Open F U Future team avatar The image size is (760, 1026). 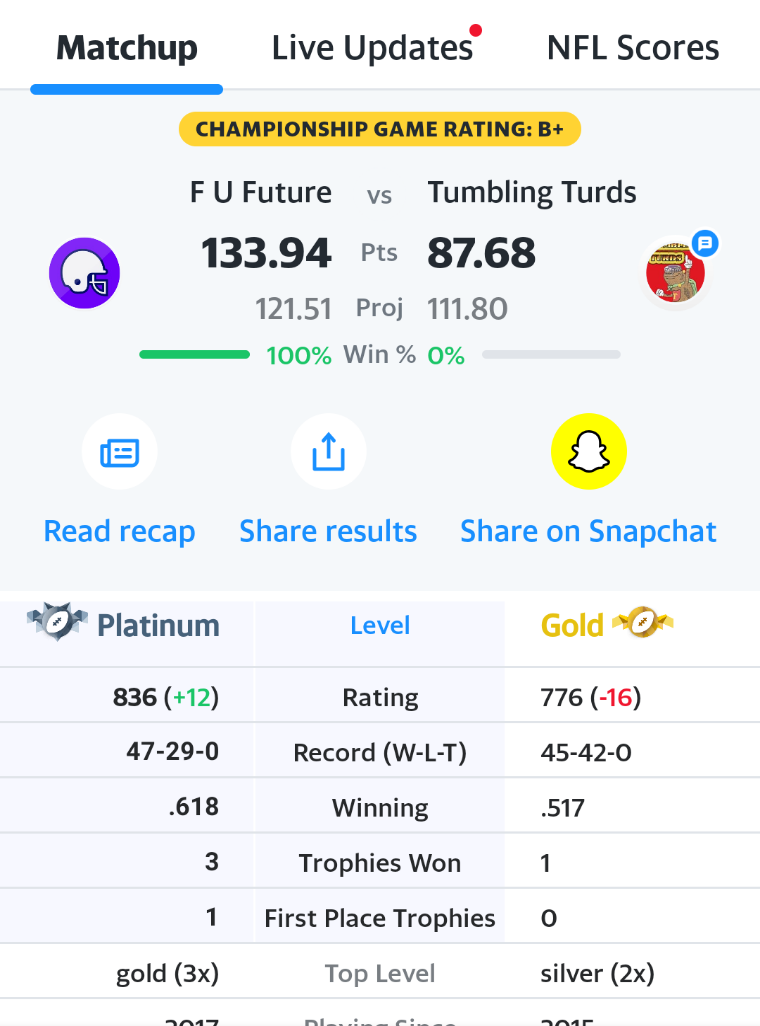[85, 273]
